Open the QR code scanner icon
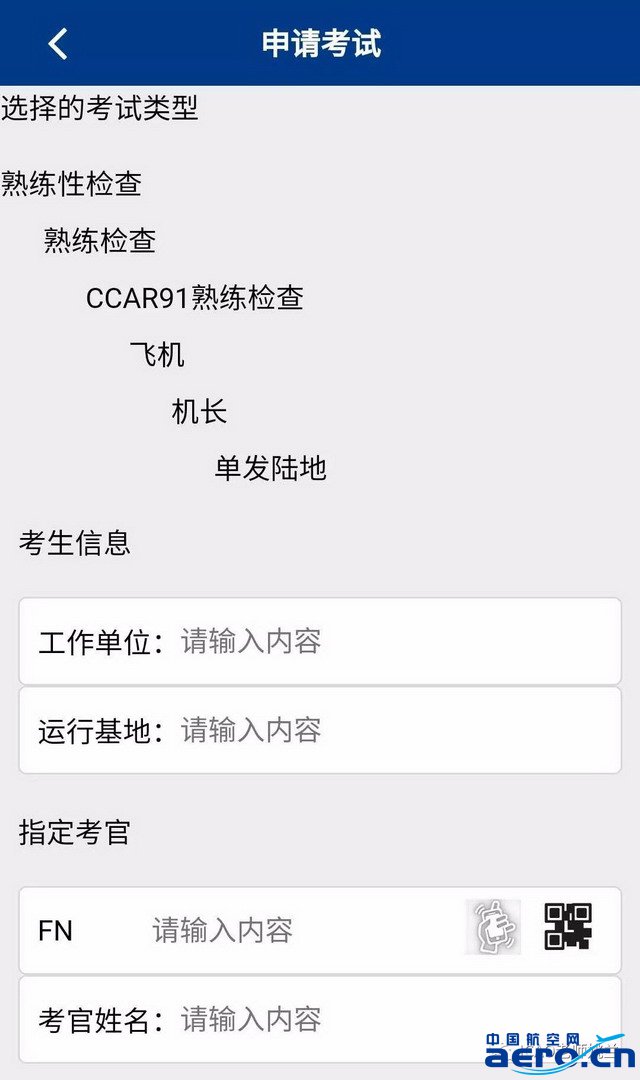Viewport: 640px width, 1080px height. click(568, 926)
